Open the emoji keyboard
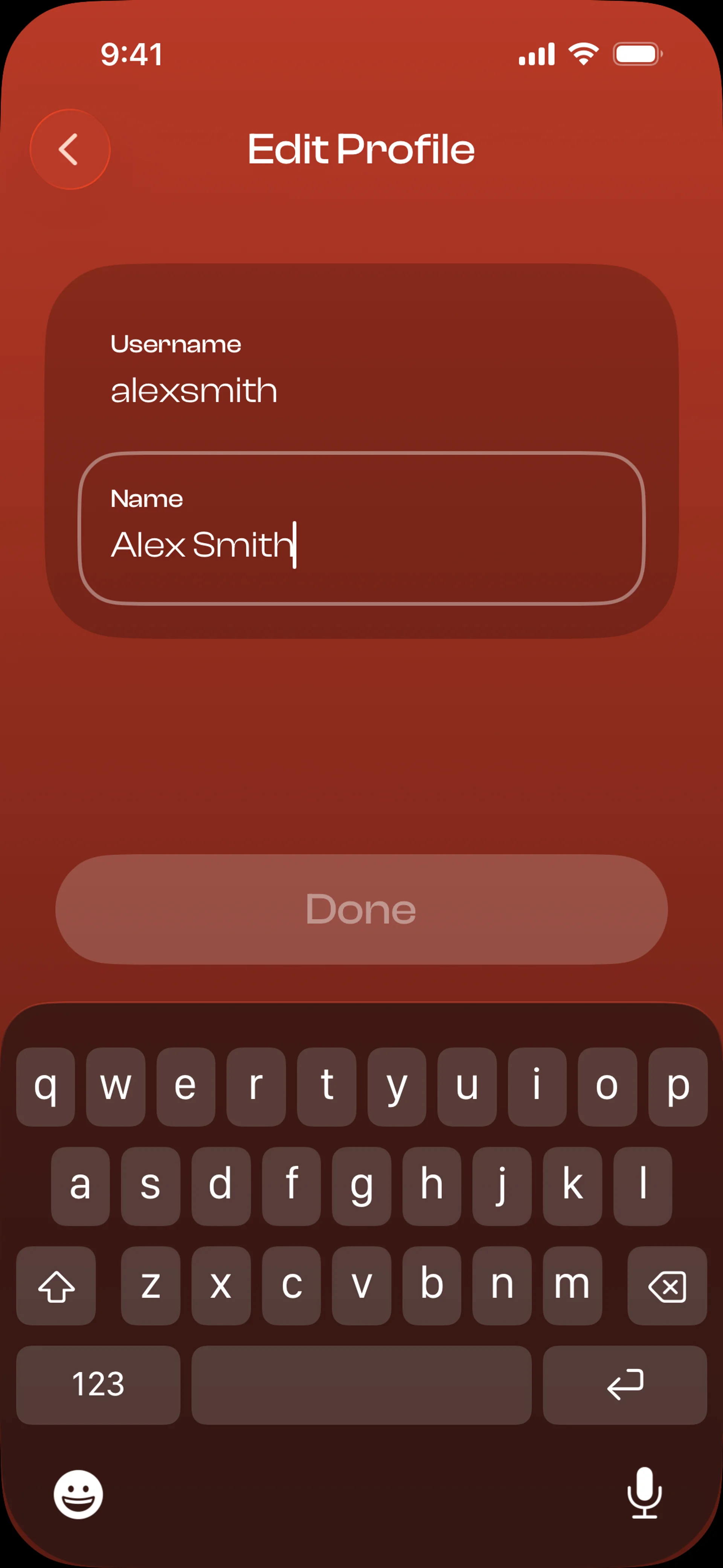 [x=78, y=1495]
